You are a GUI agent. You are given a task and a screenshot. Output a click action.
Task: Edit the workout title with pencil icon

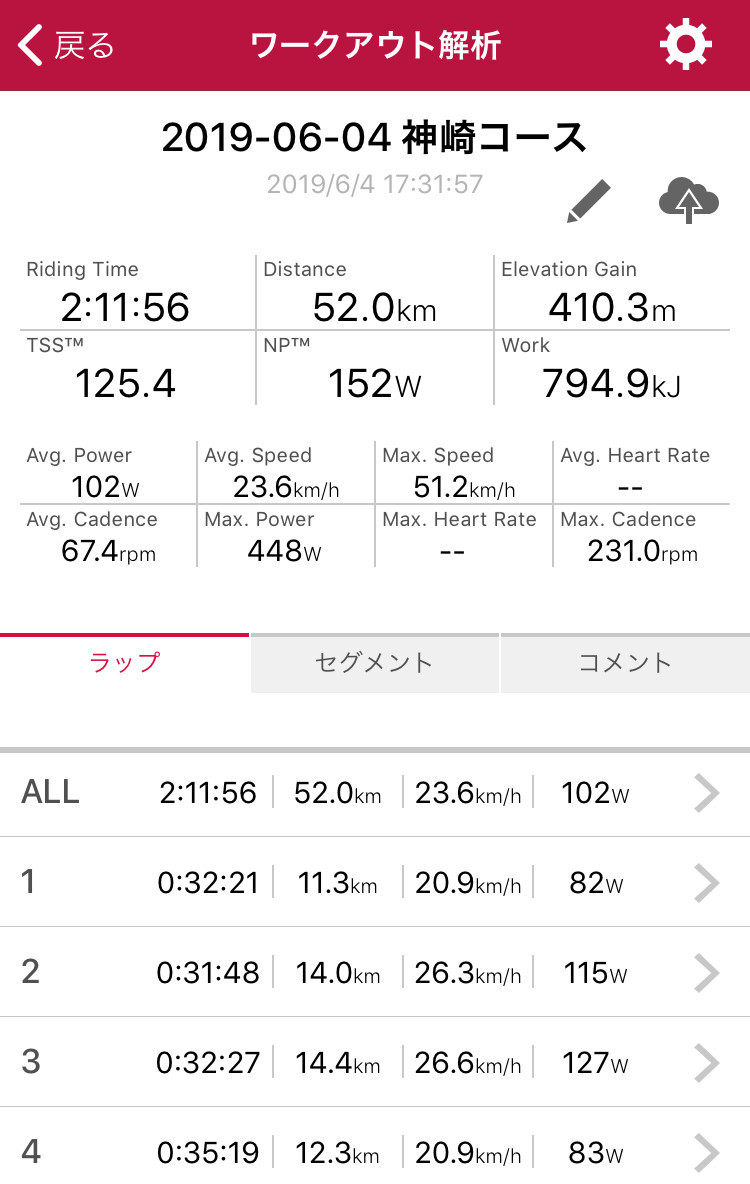pyautogui.click(x=588, y=201)
